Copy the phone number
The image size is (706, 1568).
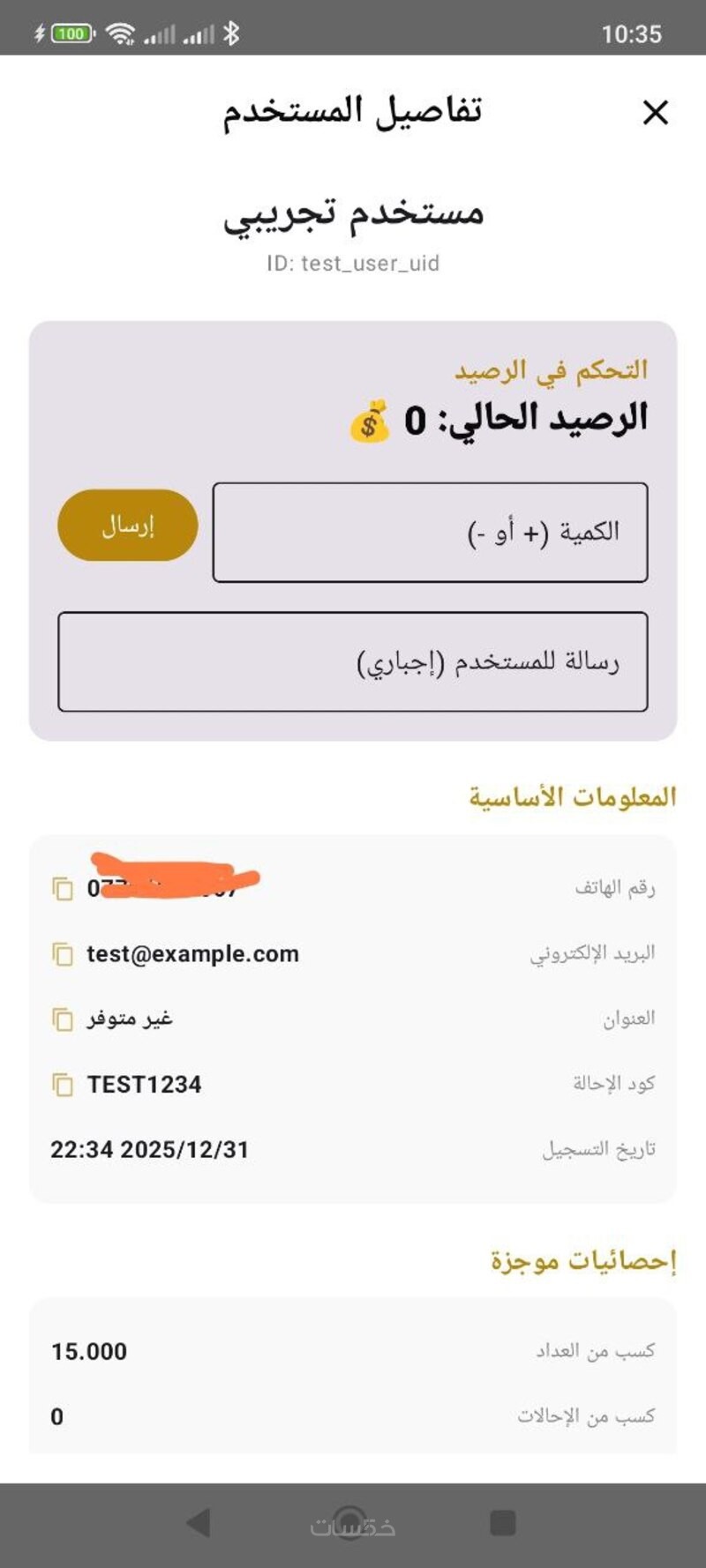(x=63, y=888)
